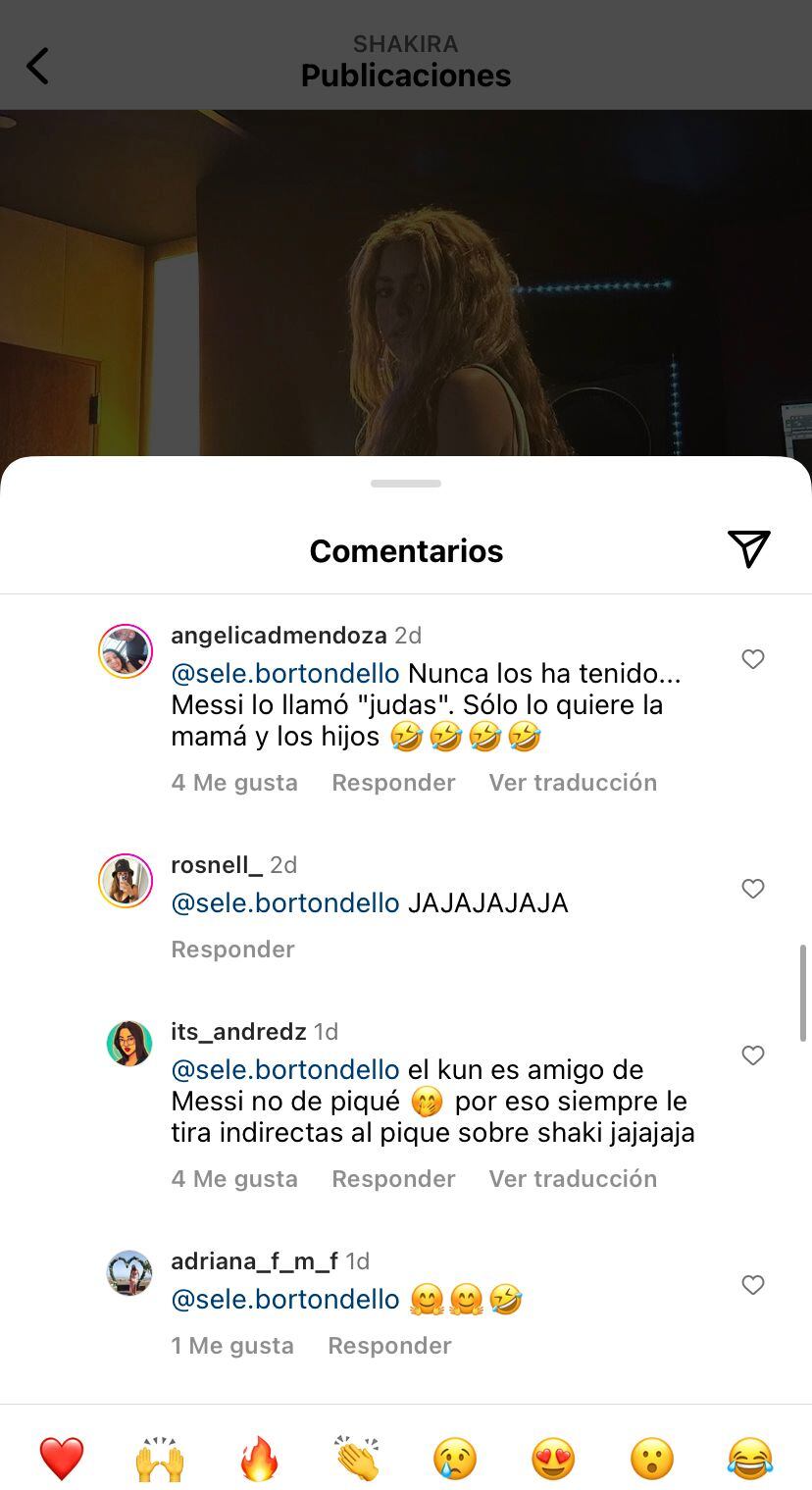This screenshot has width=812, height=1490.
Task: Like angelicadmendoza's comment with the heart
Action: tap(753, 659)
